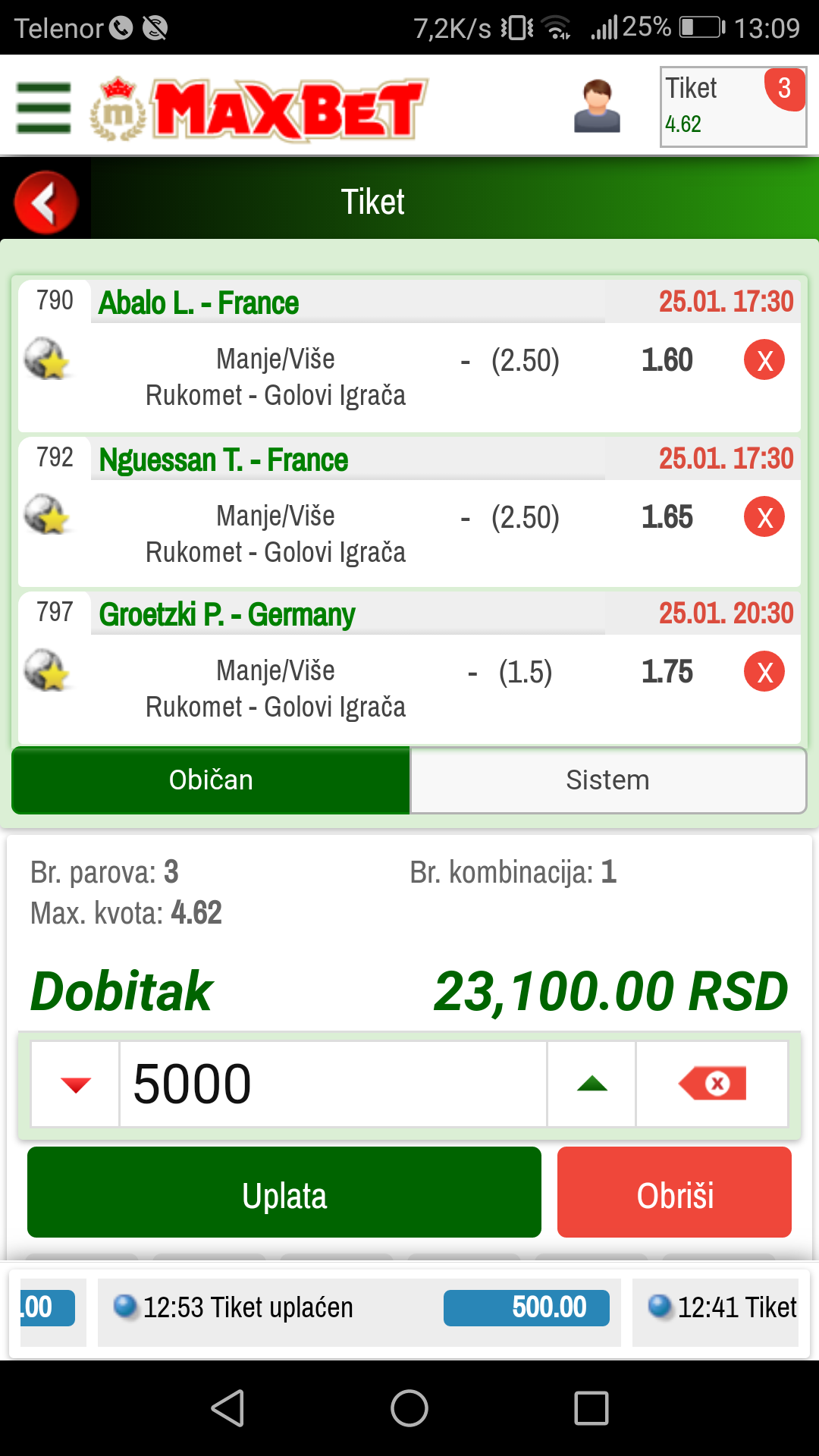
Task: Remove the Abalo L. - France bet
Action: (x=764, y=359)
